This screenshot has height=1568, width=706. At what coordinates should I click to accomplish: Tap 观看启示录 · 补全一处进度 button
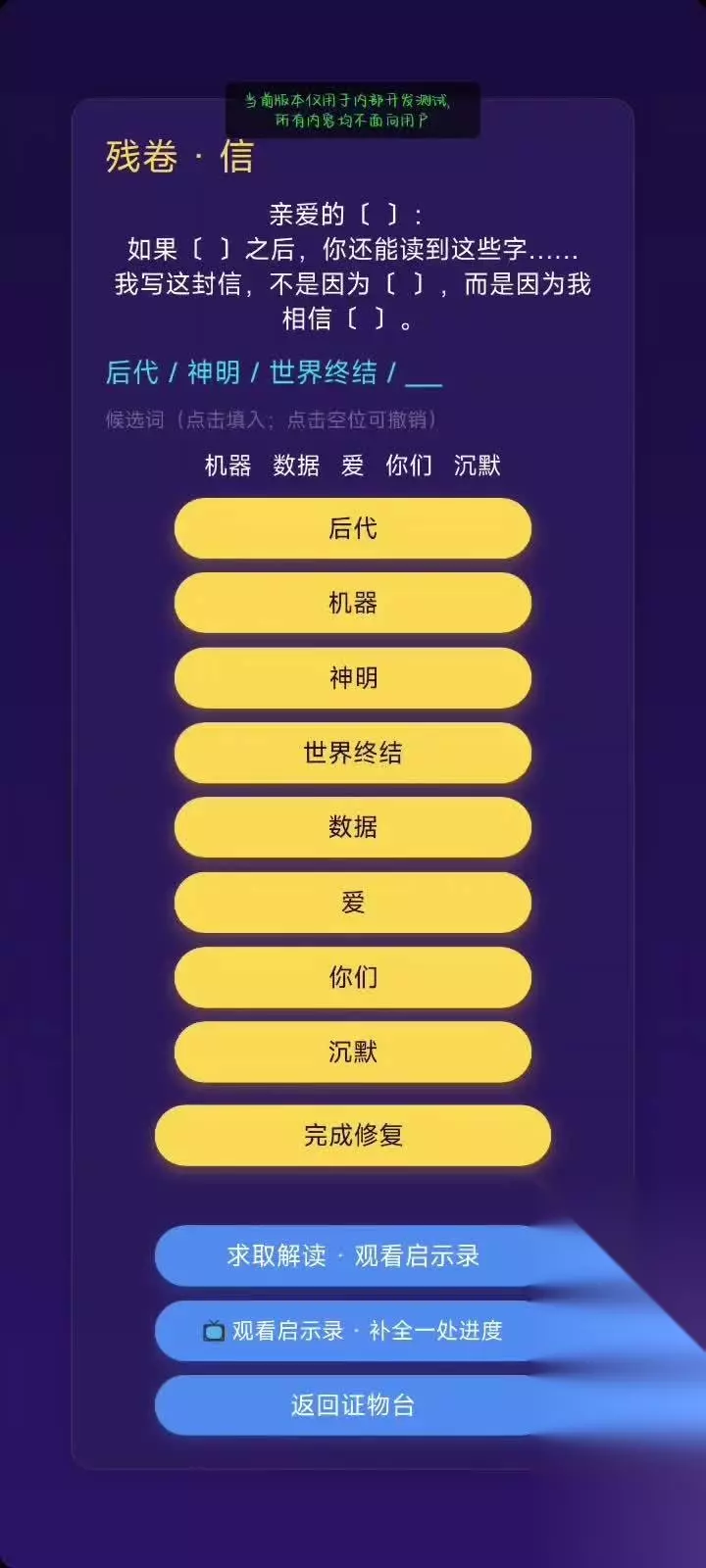click(x=353, y=1331)
